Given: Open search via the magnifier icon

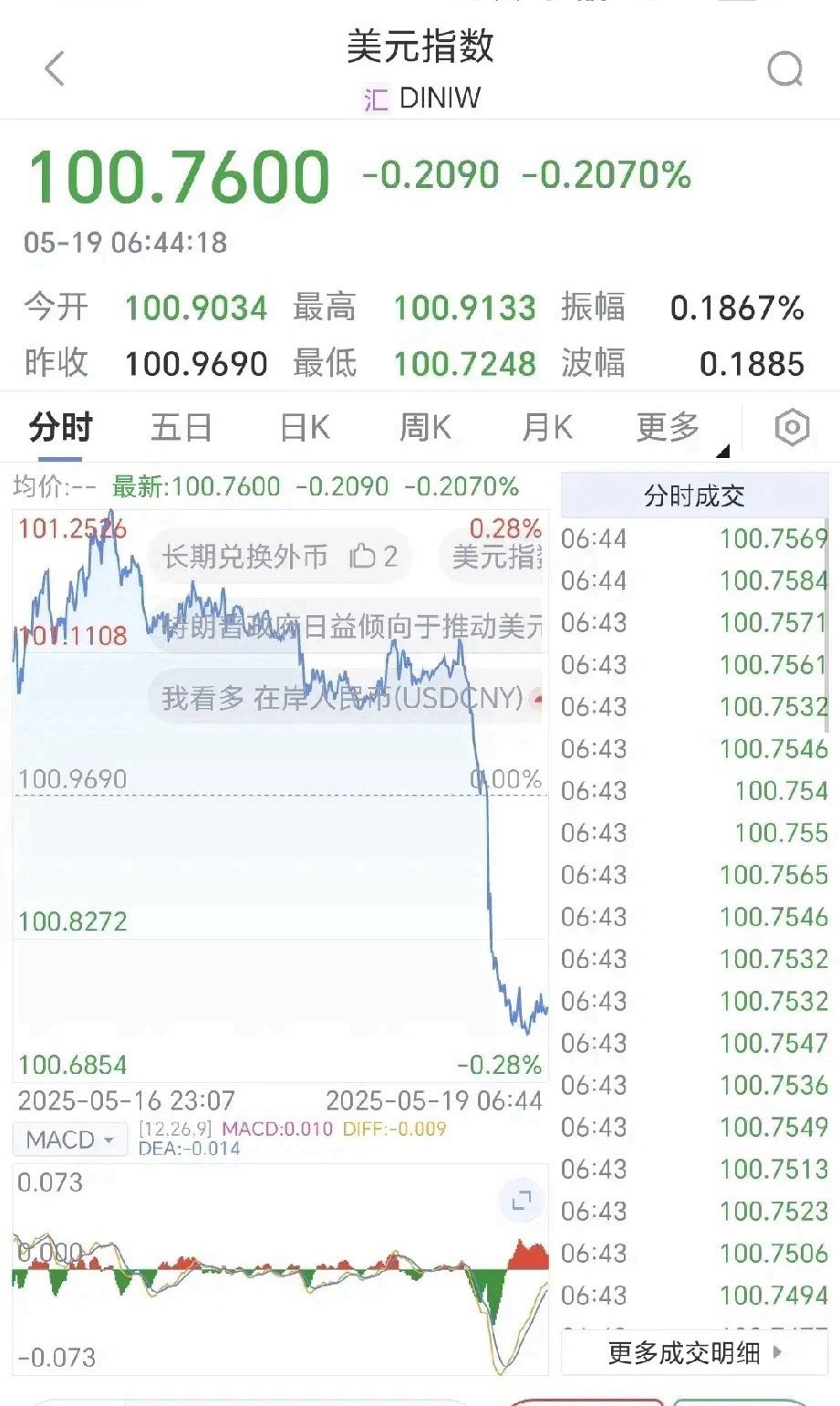Looking at the screenshot, I should point(784,69).
